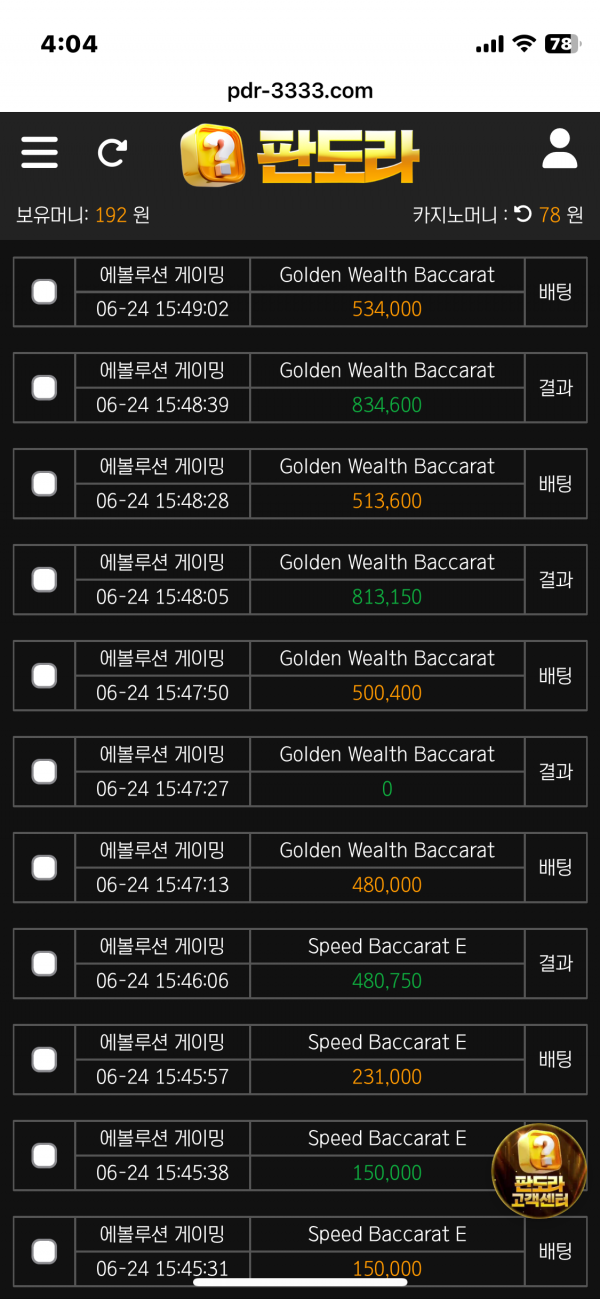The height and width of the screenshot is (1299, 600).
Task: Refresh casino money balance
Action: point(523,214)
